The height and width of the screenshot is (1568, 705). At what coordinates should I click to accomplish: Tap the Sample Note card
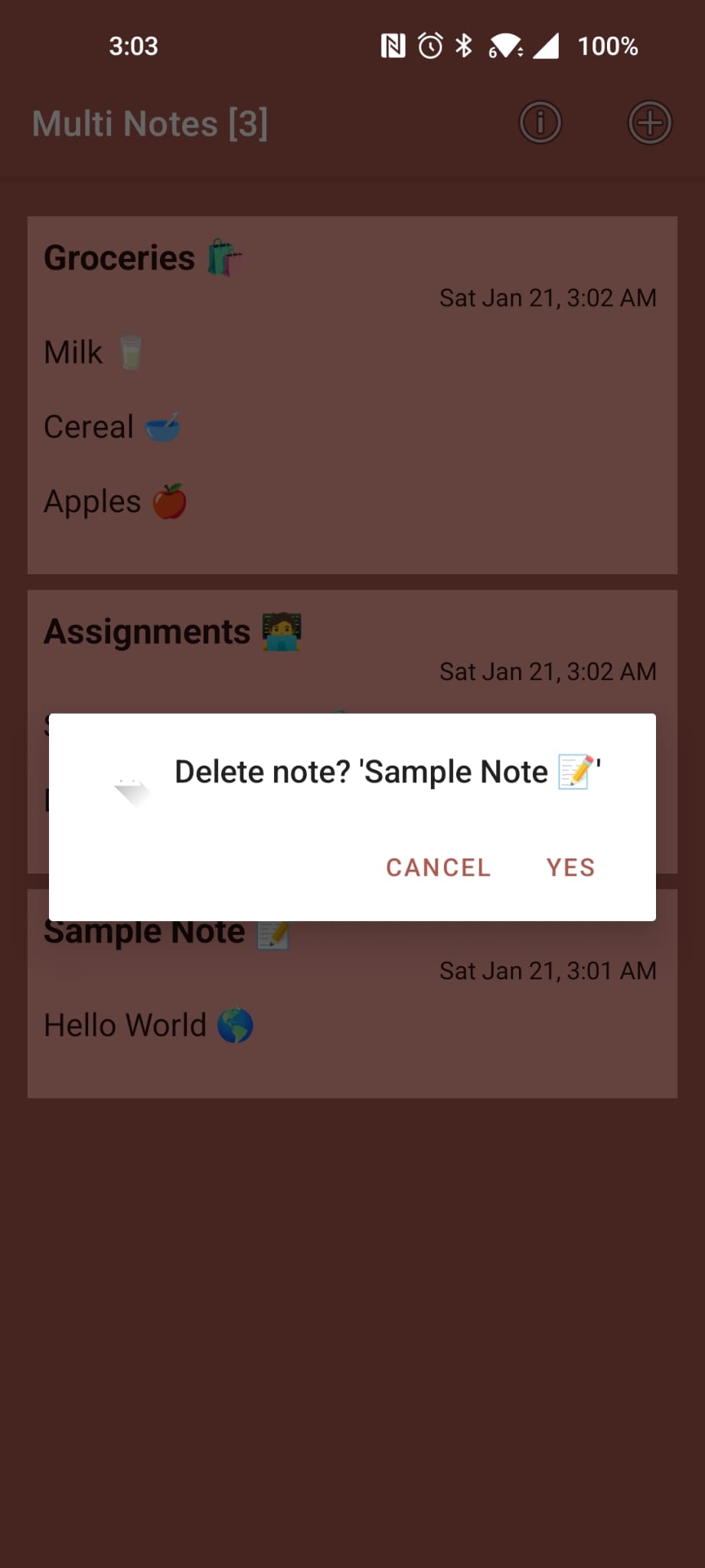[x=144, y=931]
